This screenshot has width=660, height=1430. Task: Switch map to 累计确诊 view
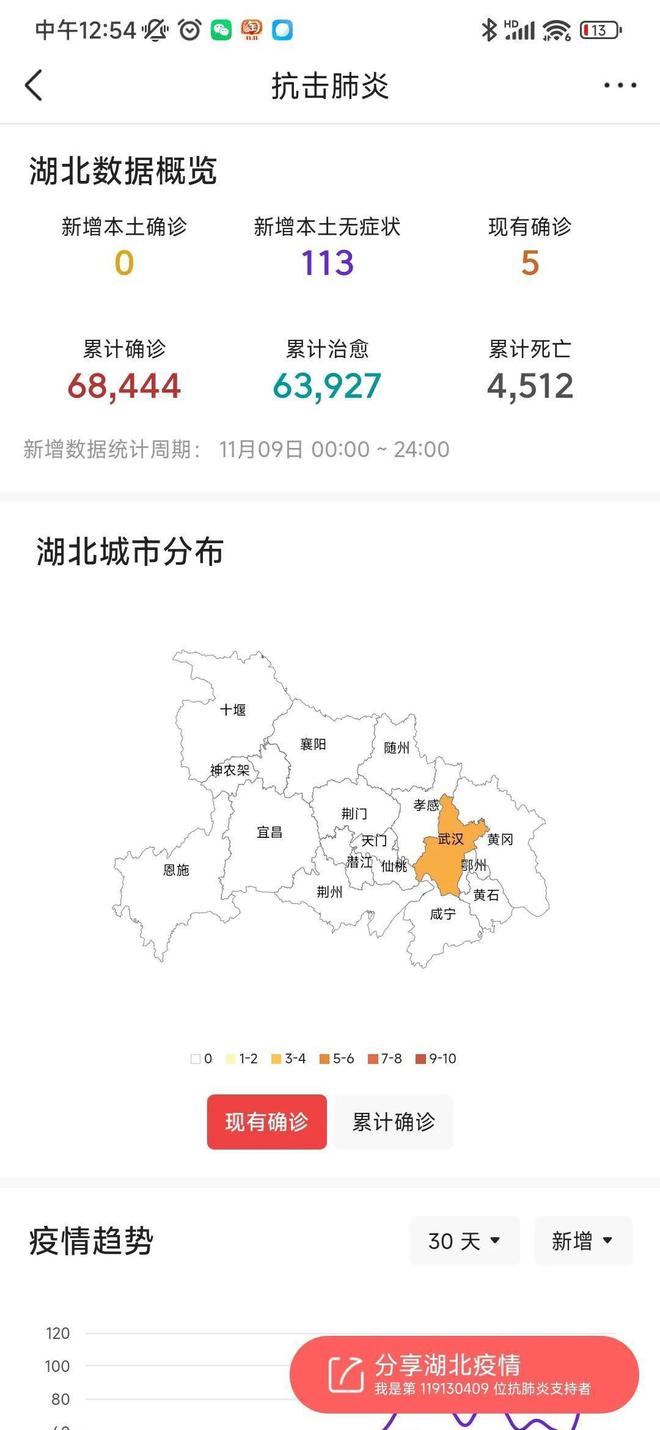click(x=393, y=1122)
